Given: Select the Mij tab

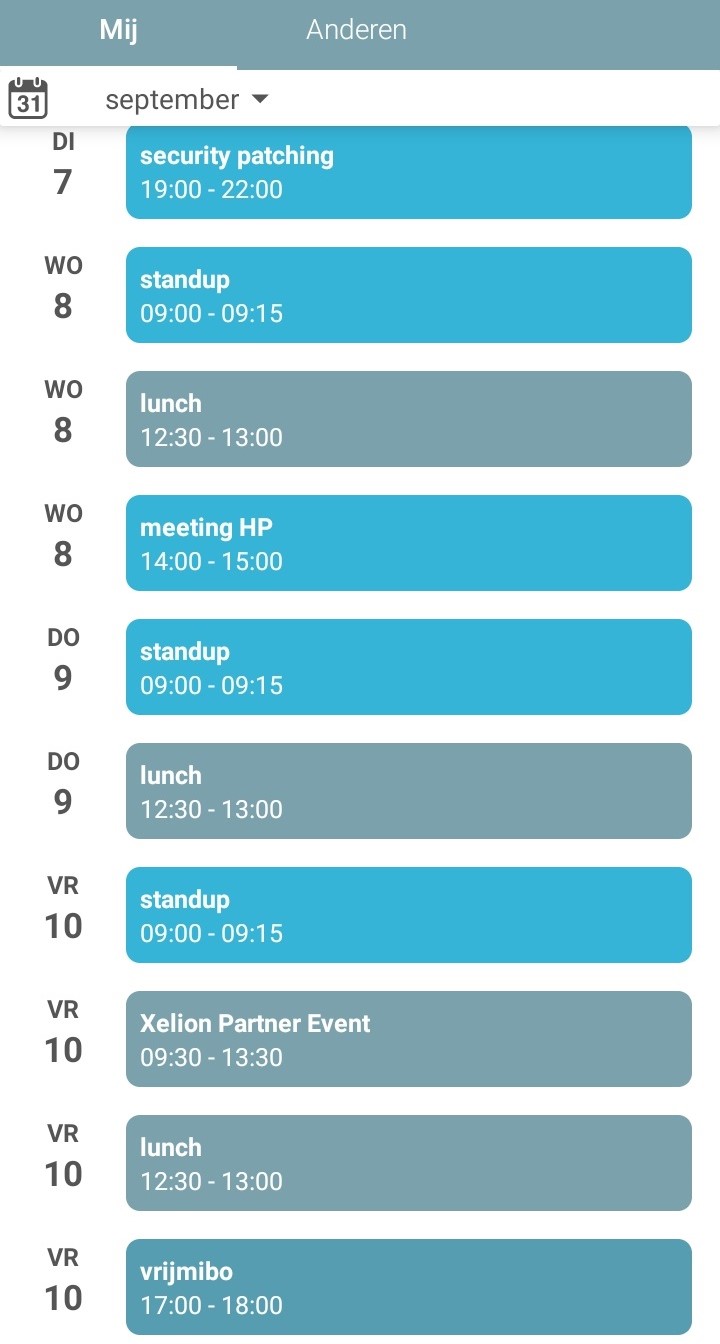Looking at the screenshot, I should point(118,30).
